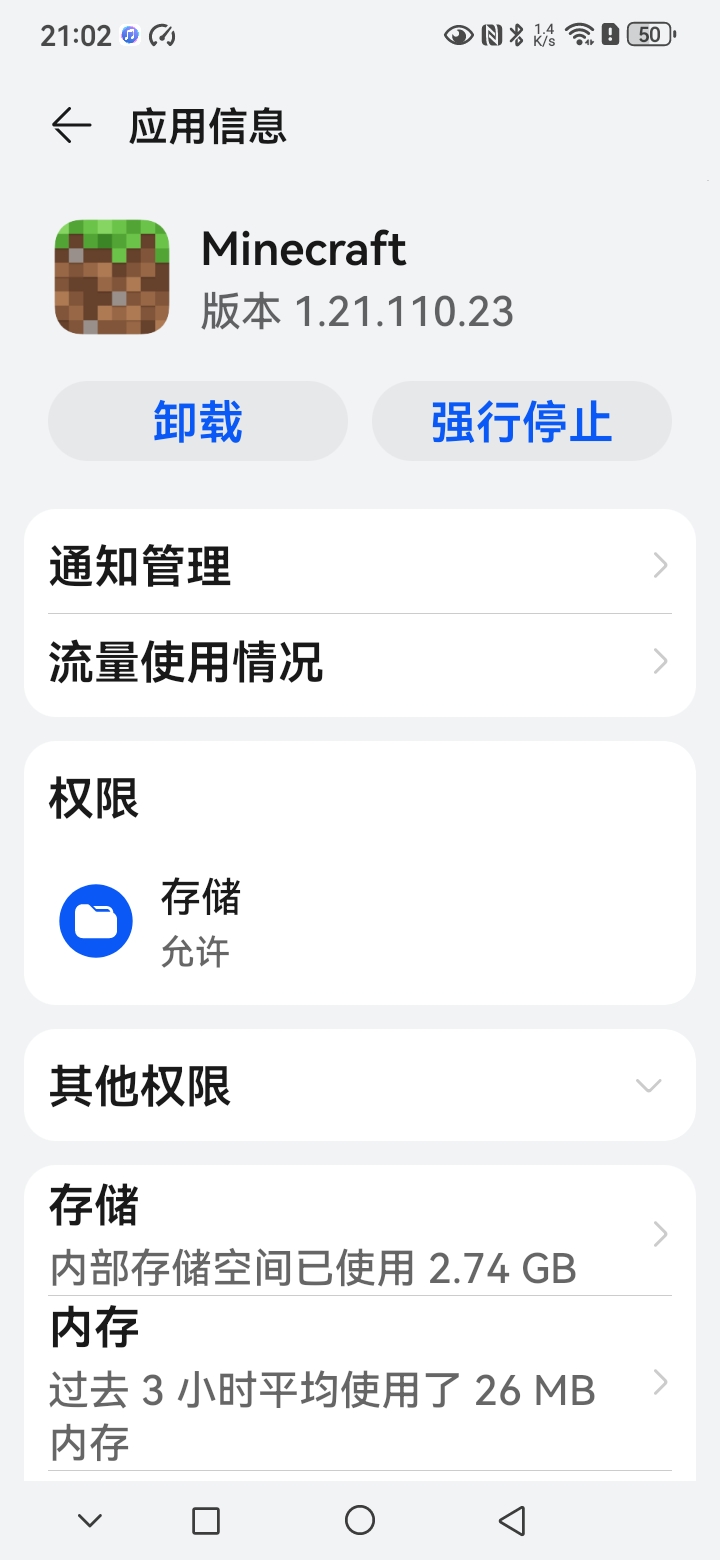Tap the system home circle button
This screenshot has height=1560, width=720.
point(360,1521)
